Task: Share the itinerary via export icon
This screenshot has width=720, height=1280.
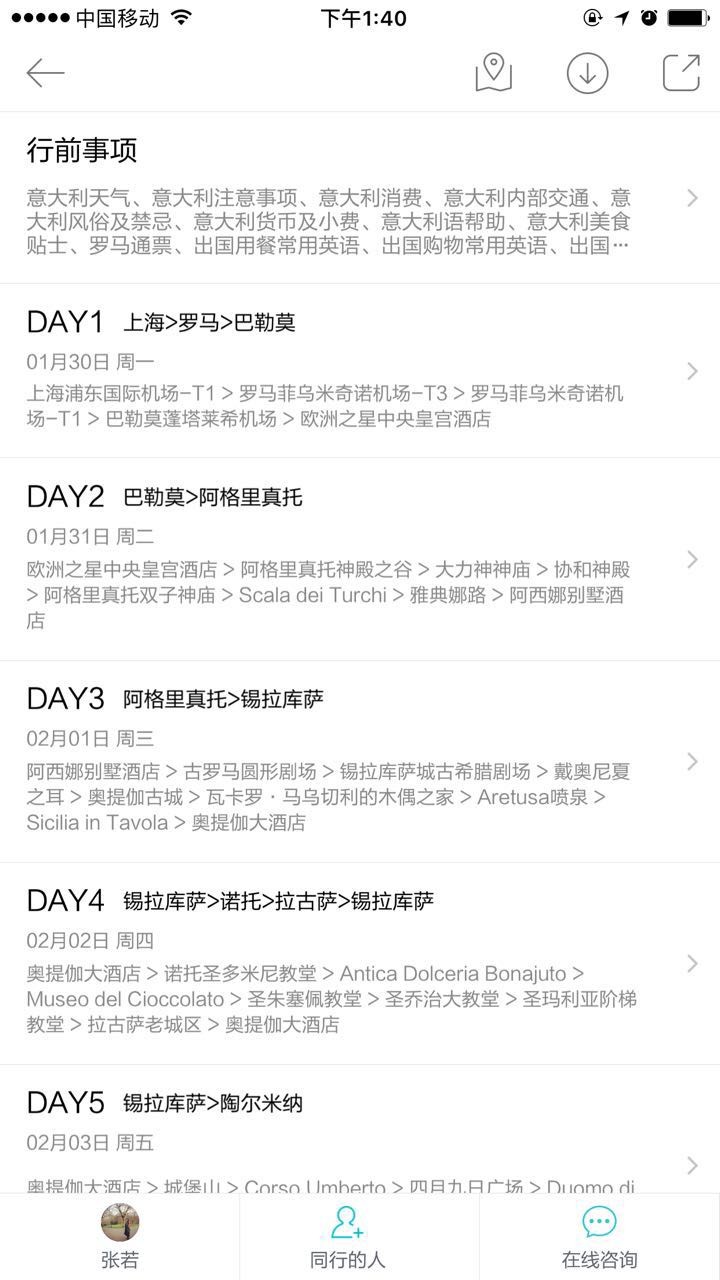Action: 681,73
